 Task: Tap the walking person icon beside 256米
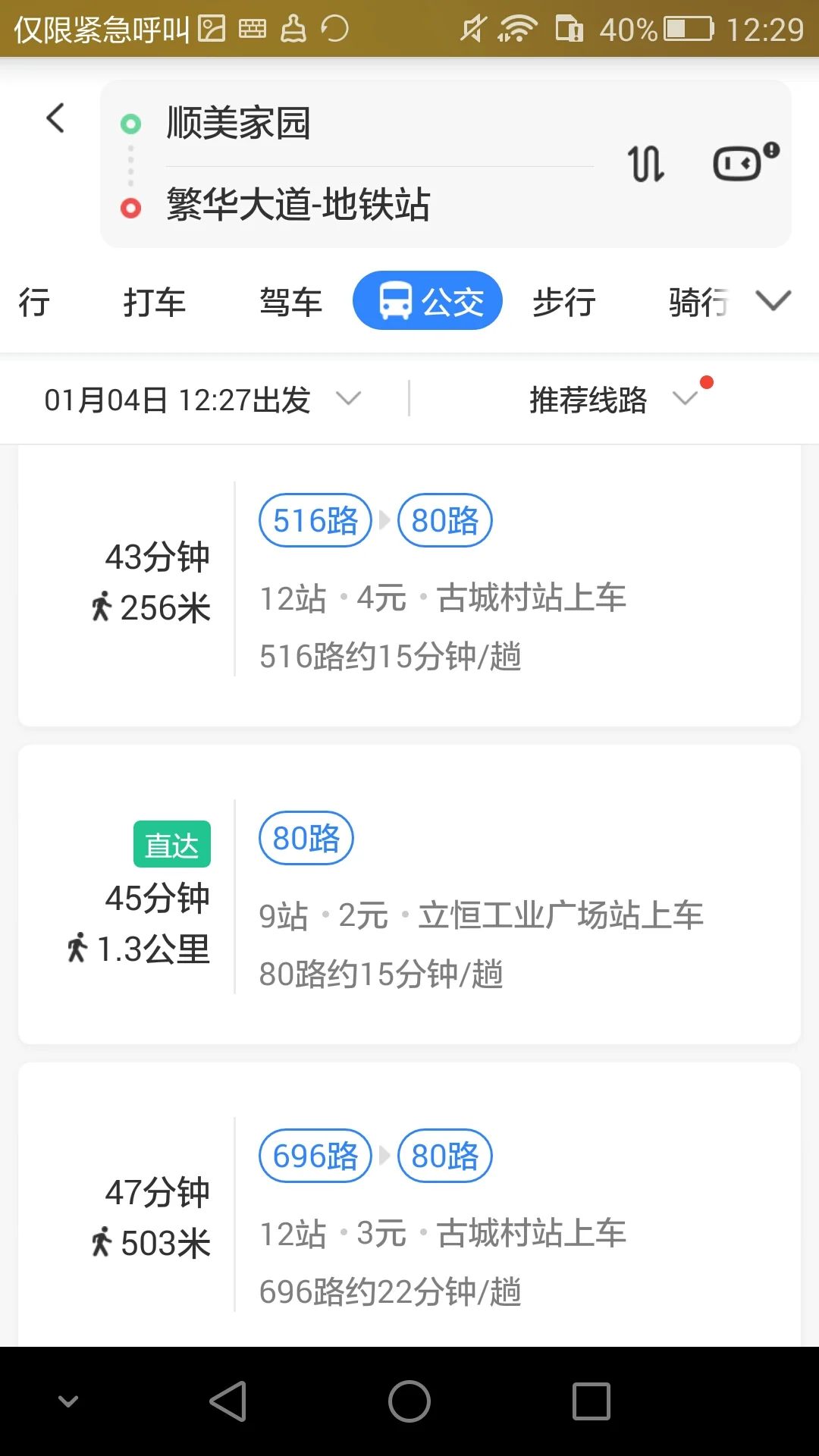tap(103, 606)
